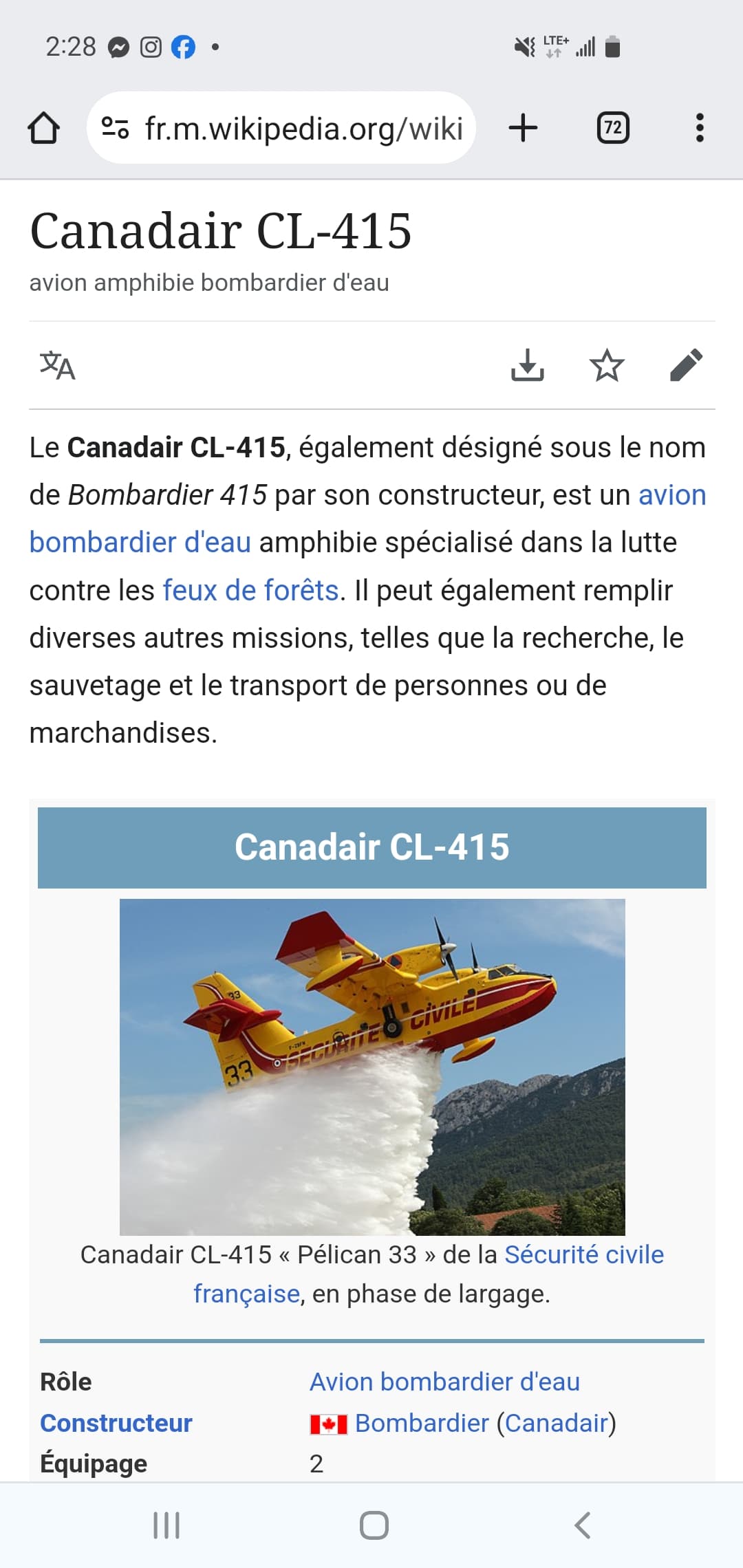Open the Canadair link in parentheses
The height and width of the screenshot is (1568, 743).
coord(557,1423)
